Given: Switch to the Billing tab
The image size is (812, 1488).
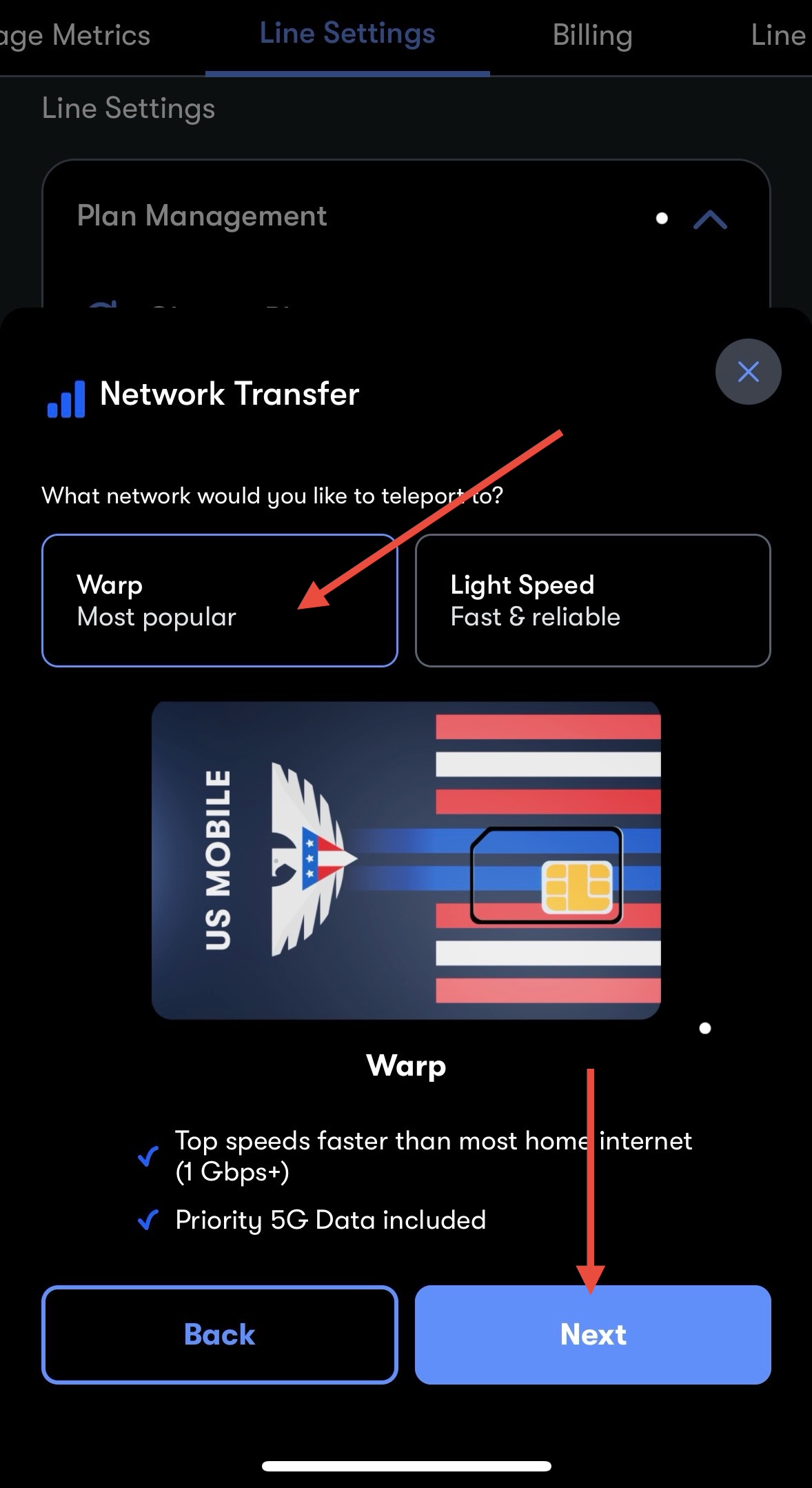Looking at the screenshot, I should [592, 35].
